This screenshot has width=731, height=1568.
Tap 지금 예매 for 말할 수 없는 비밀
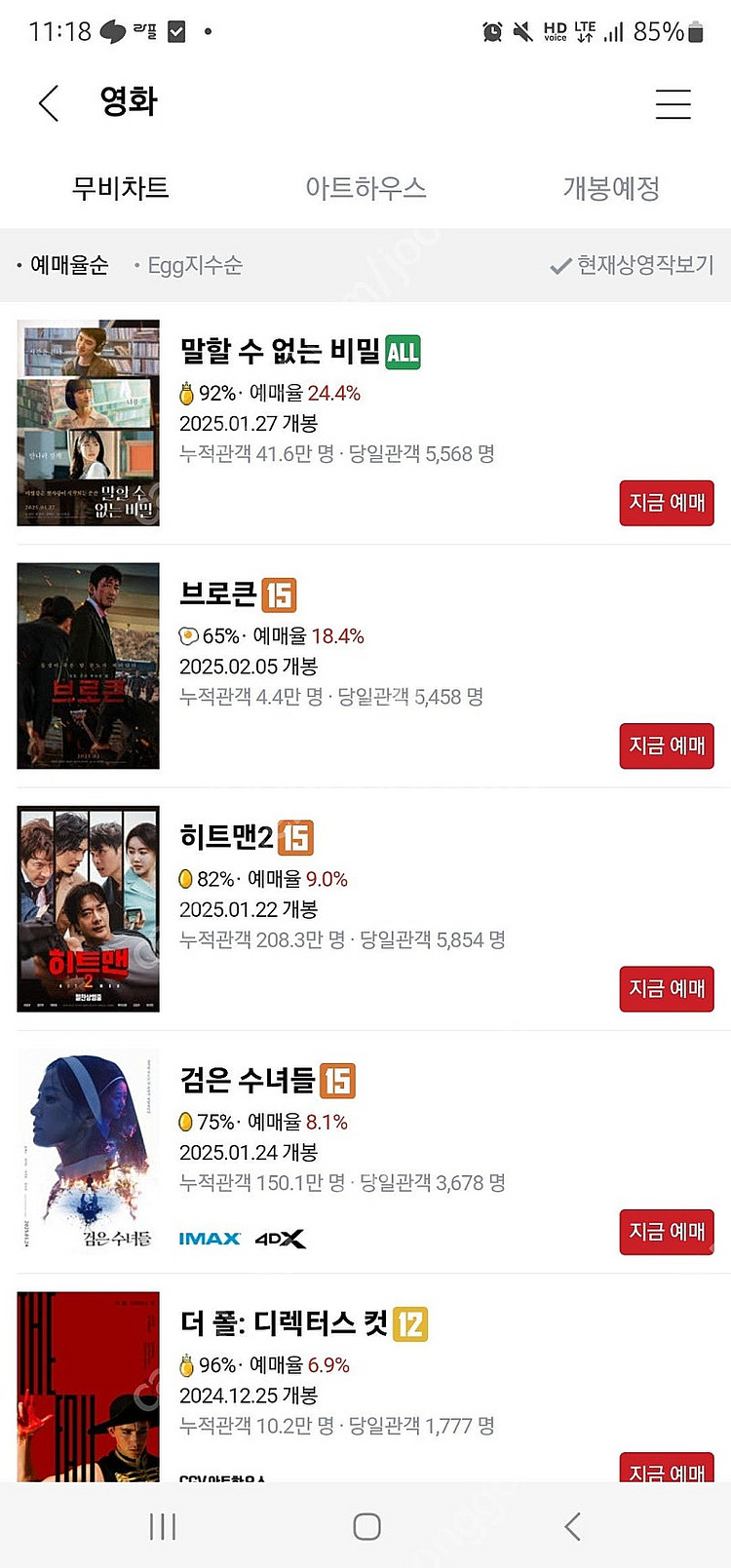pos(667,503)
